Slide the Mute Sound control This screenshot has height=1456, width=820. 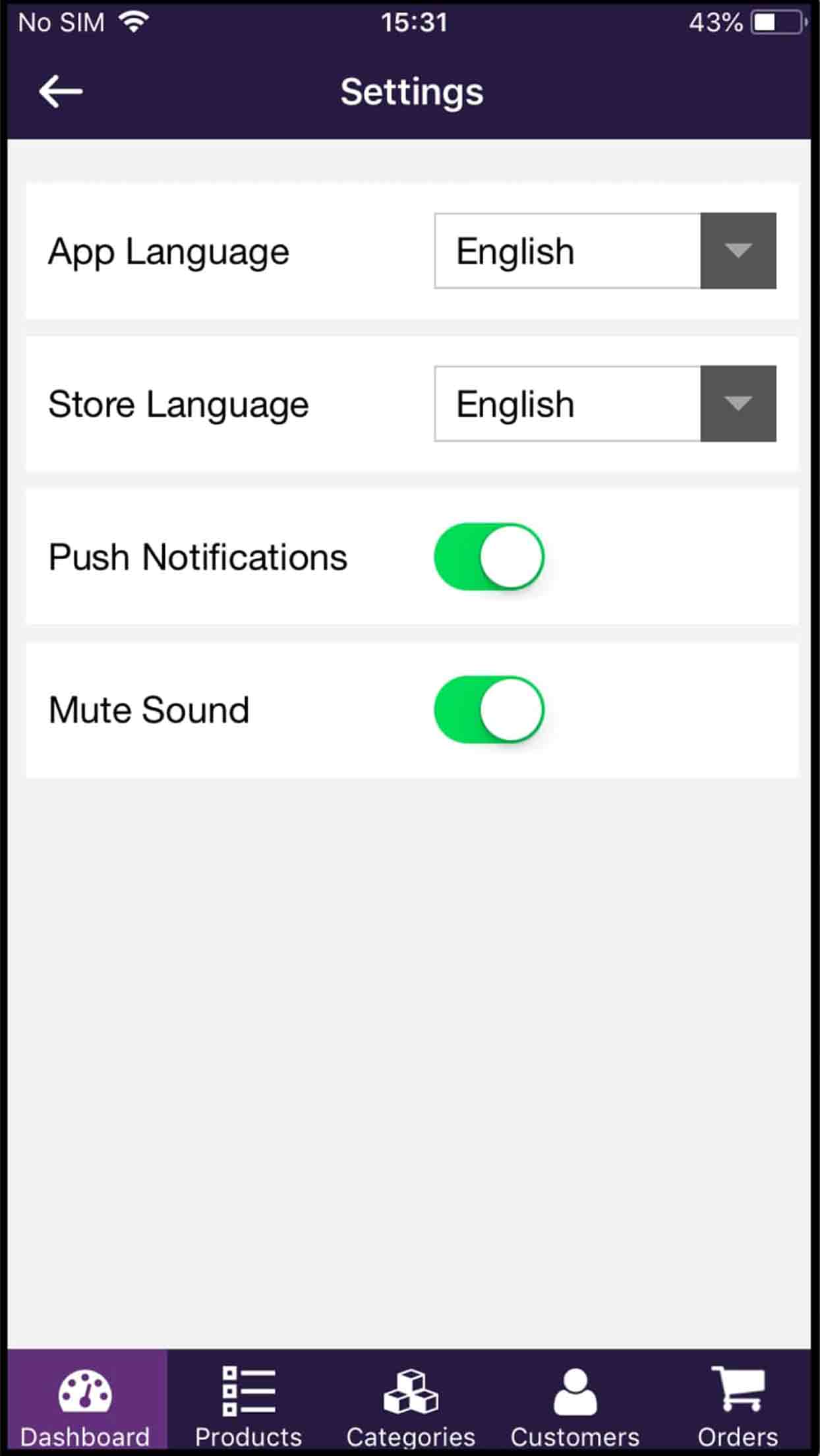488,710
